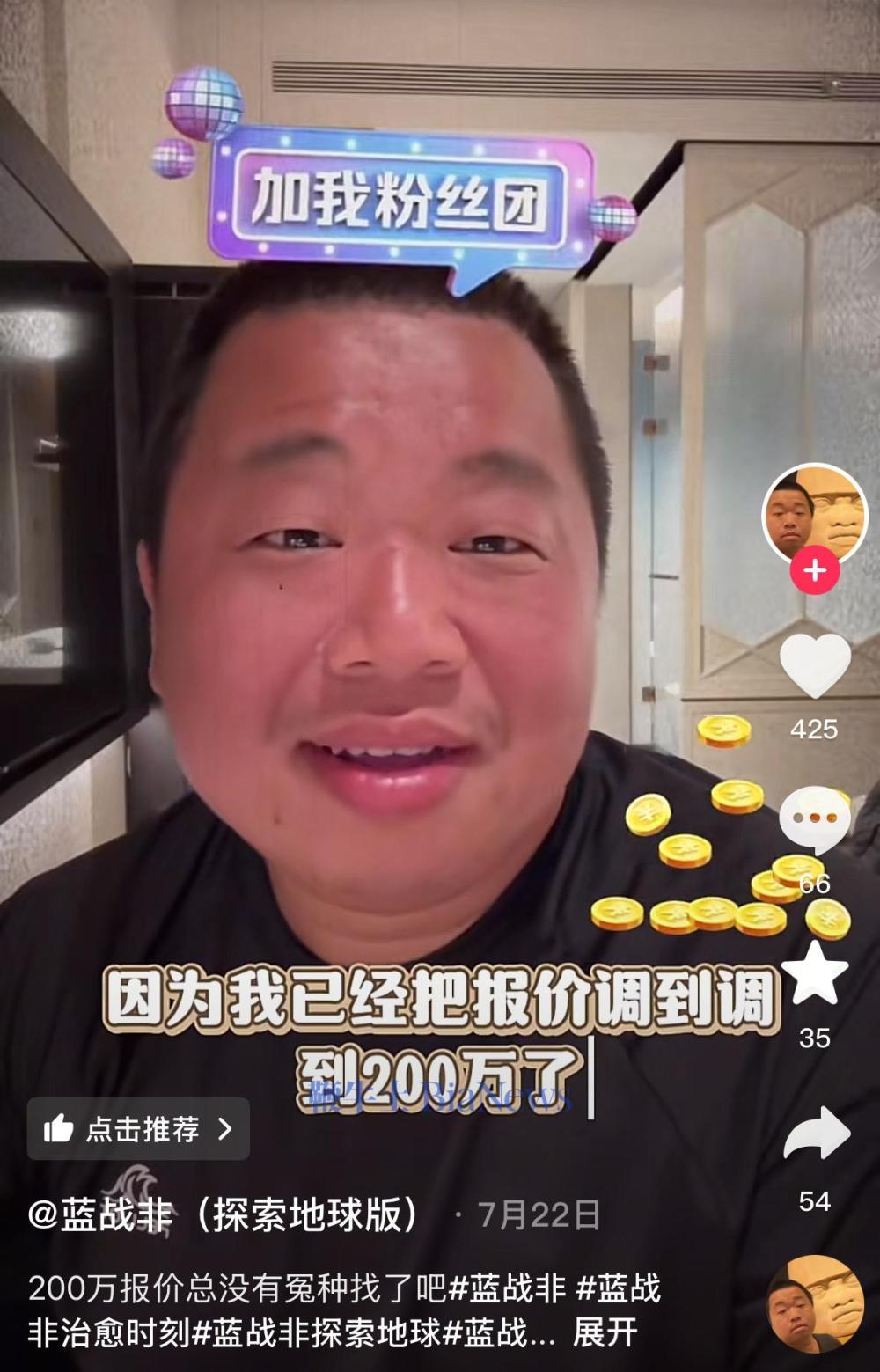The width and height of the screenshot is (880, 1372).
Task: Open the comments section
Action: (x=815, y=820)
